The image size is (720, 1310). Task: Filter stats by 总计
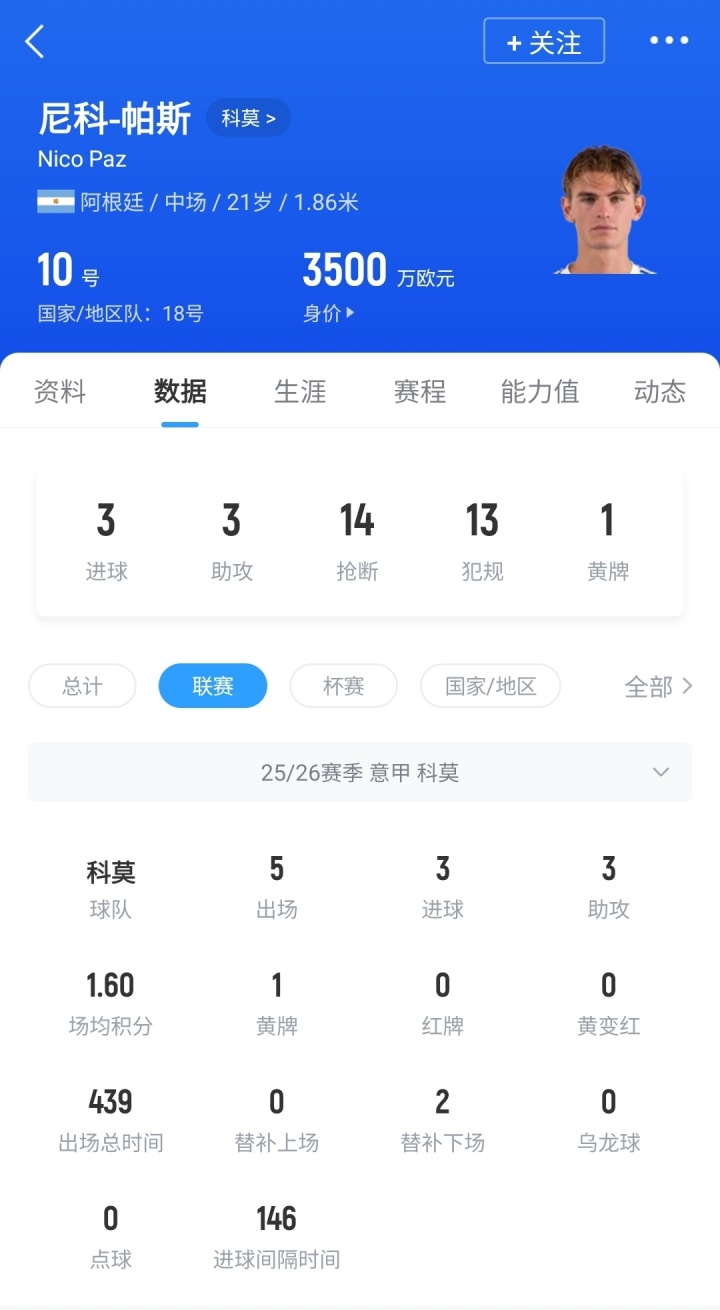[x=82, y=686]
